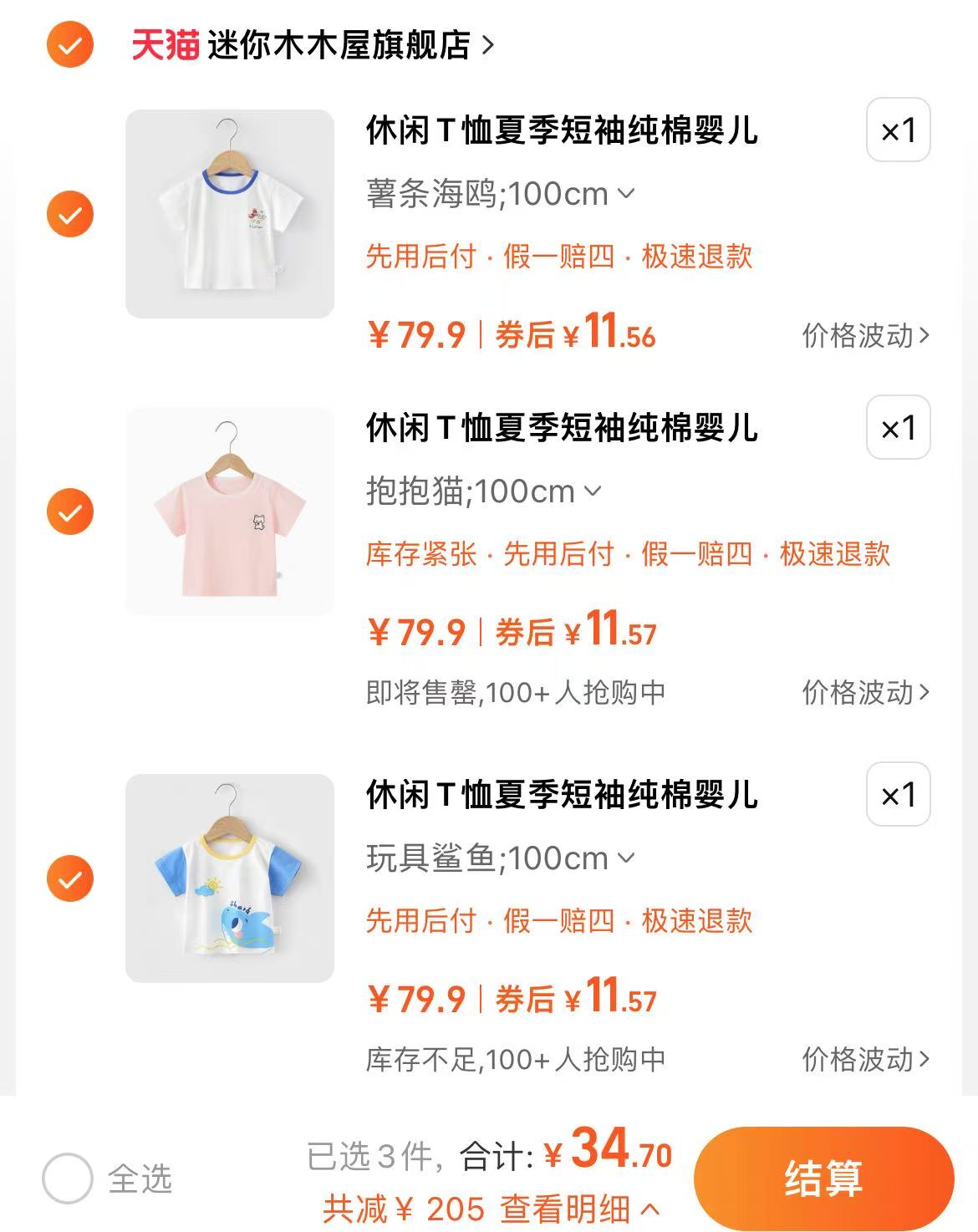Deselect the 玩具鲨鱼 T-shirt item

coord(70,878)
